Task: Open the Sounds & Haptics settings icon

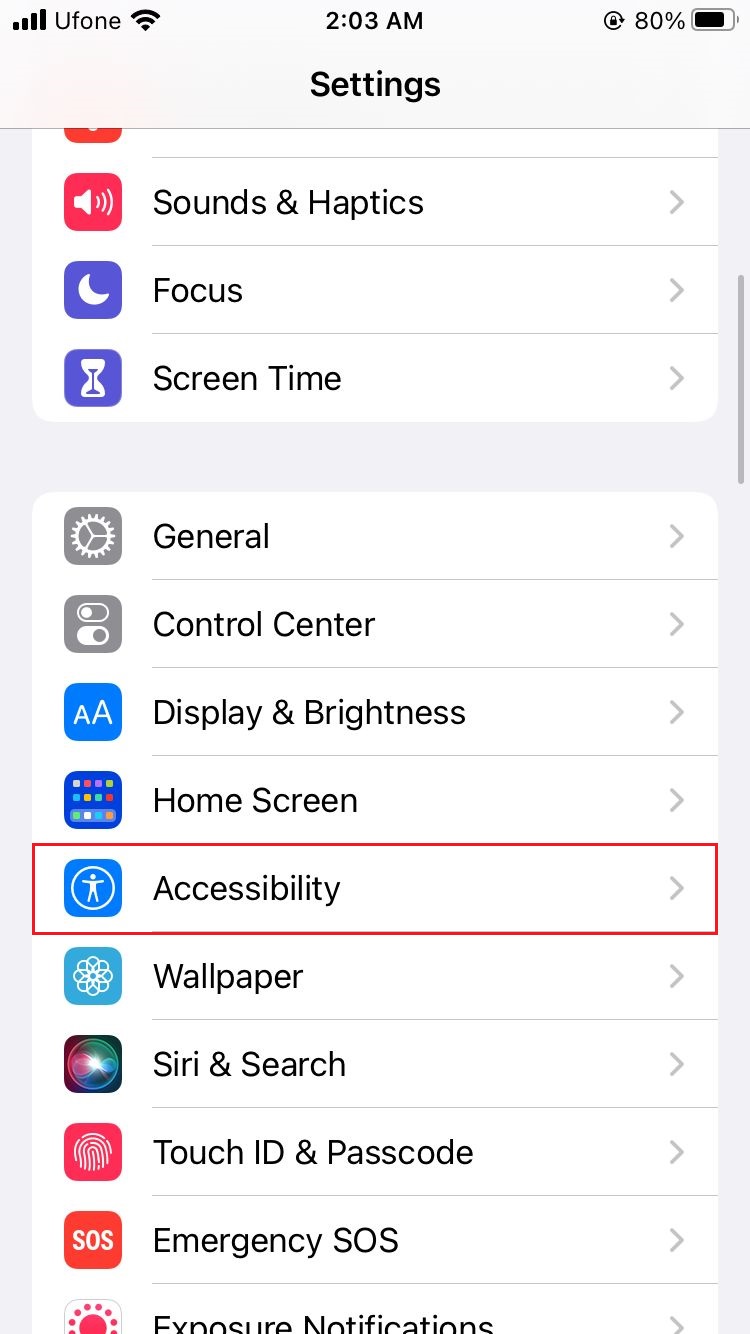Action: pyautogui.click(x=92, y=201)
